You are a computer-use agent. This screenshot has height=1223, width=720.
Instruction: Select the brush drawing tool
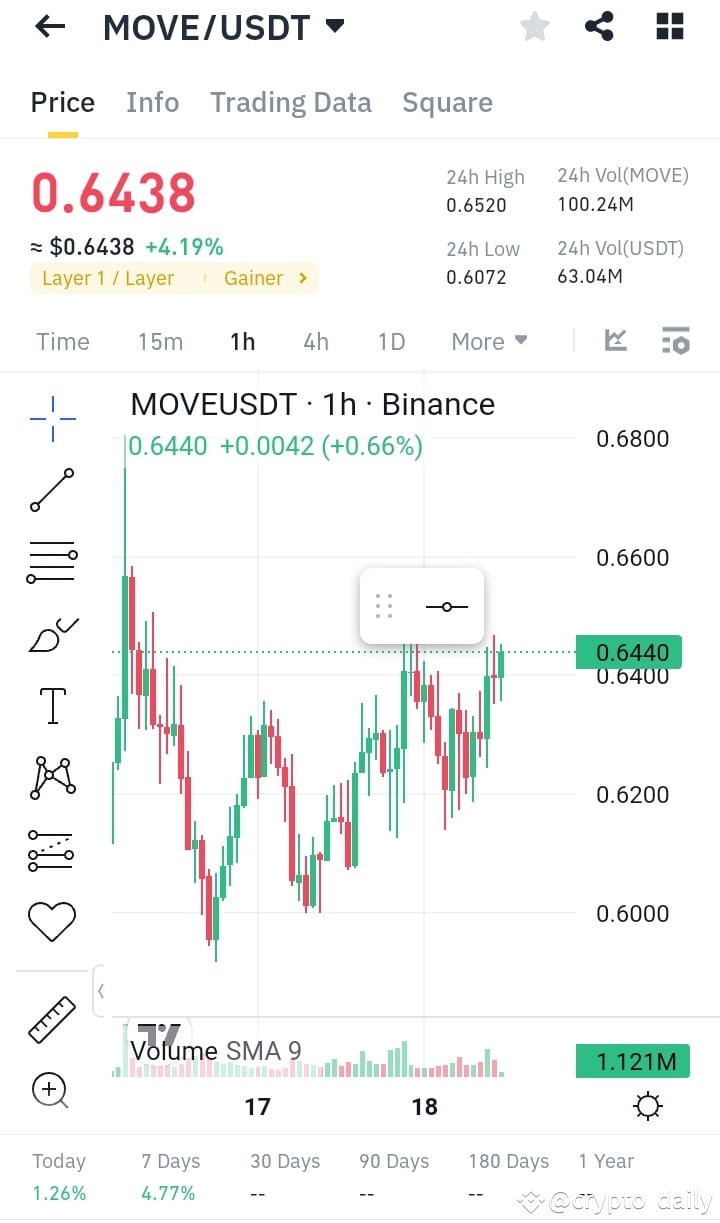tap(51, 633)
